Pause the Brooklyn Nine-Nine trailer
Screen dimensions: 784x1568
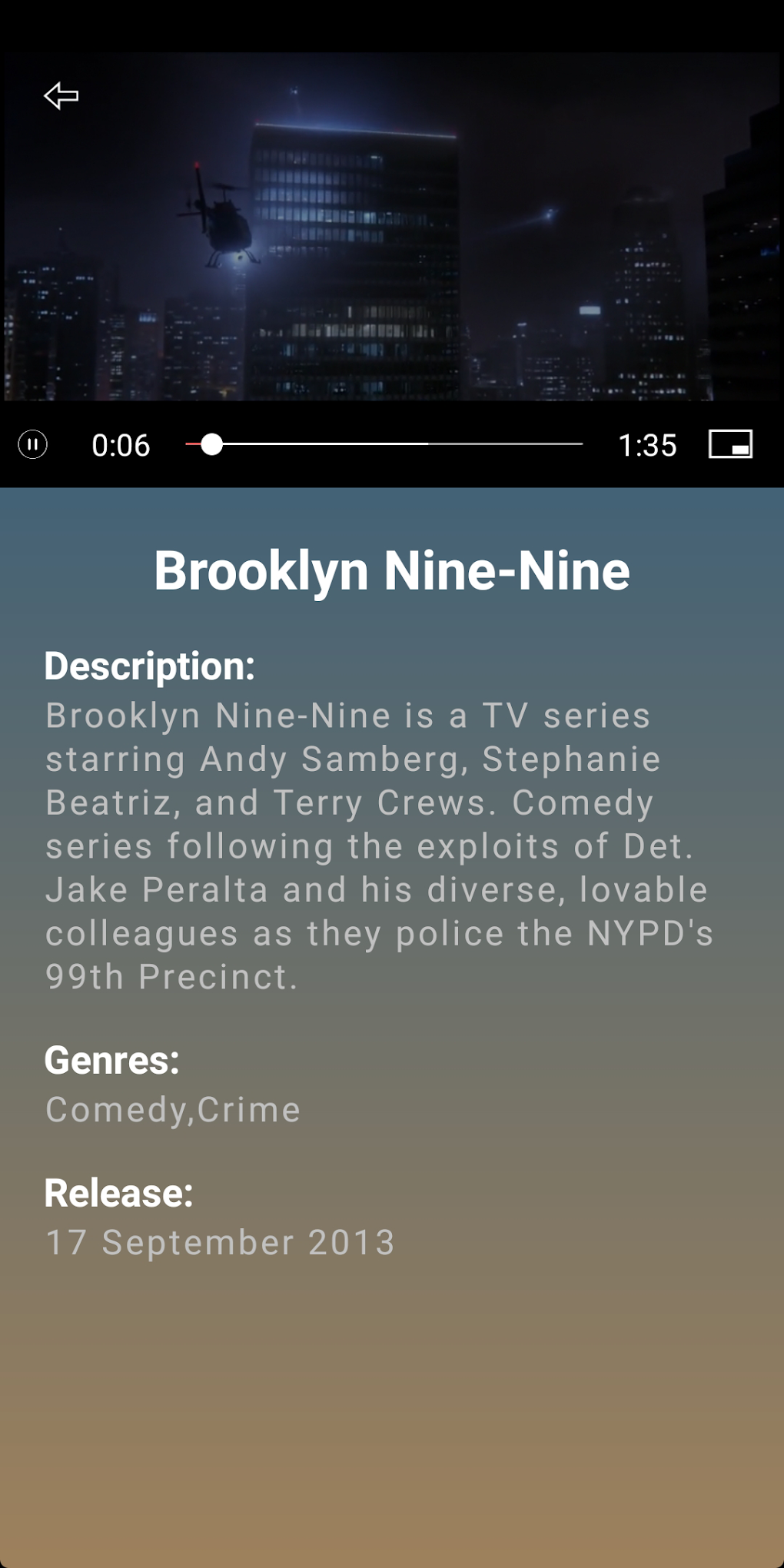pyautogui.click(x=33, y=444)
